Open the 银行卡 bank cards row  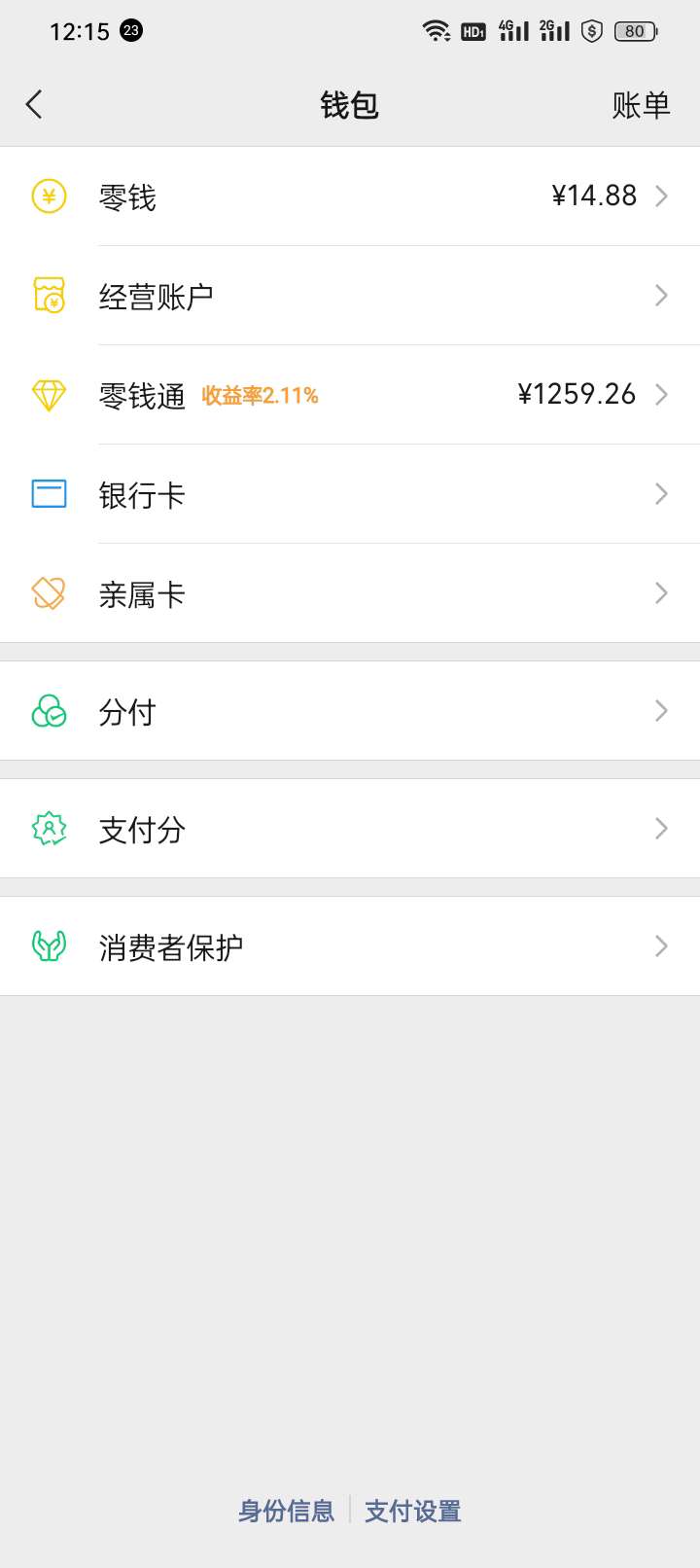pyautogui.click(x=350, y=494)
